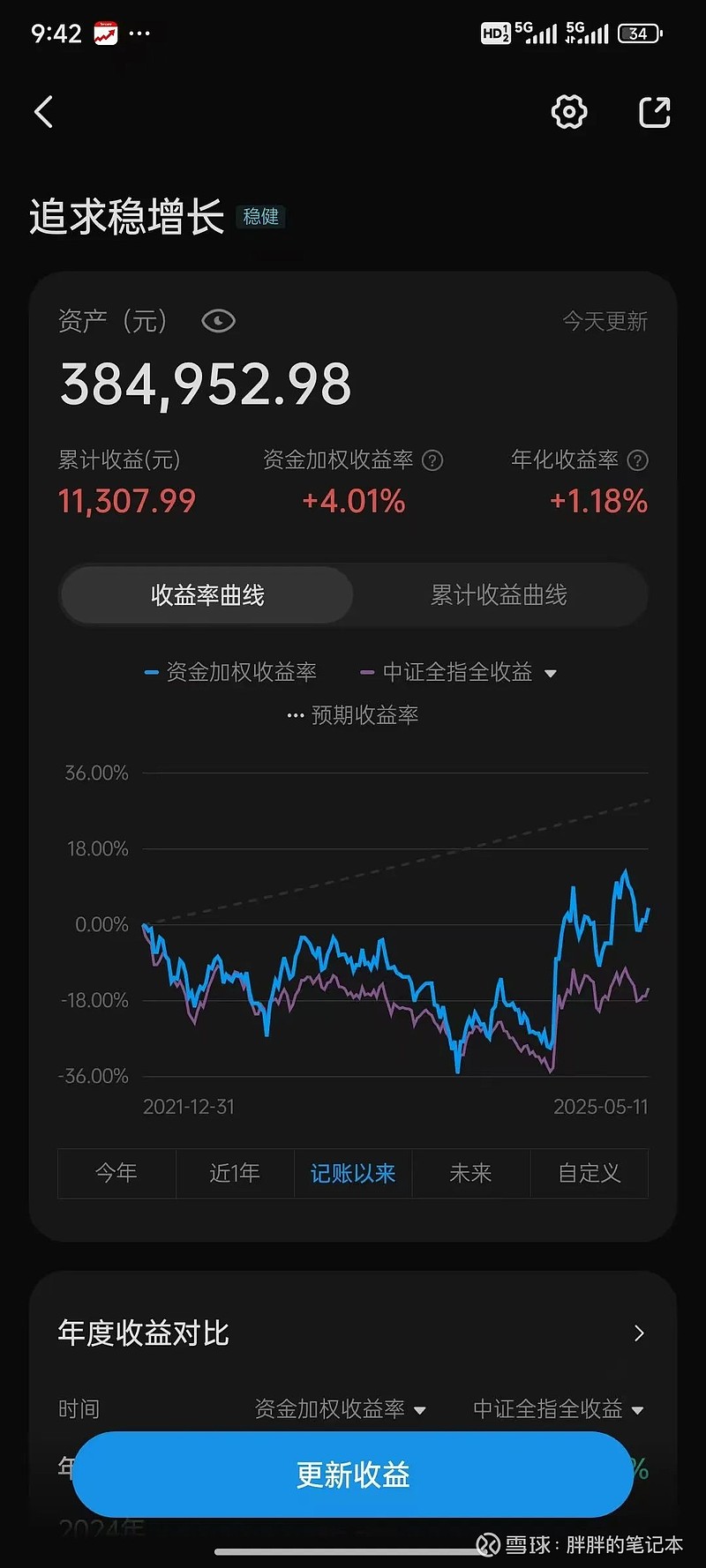
Task: Toggle asset visibility with the eye icon
Action: click(218, 321)
